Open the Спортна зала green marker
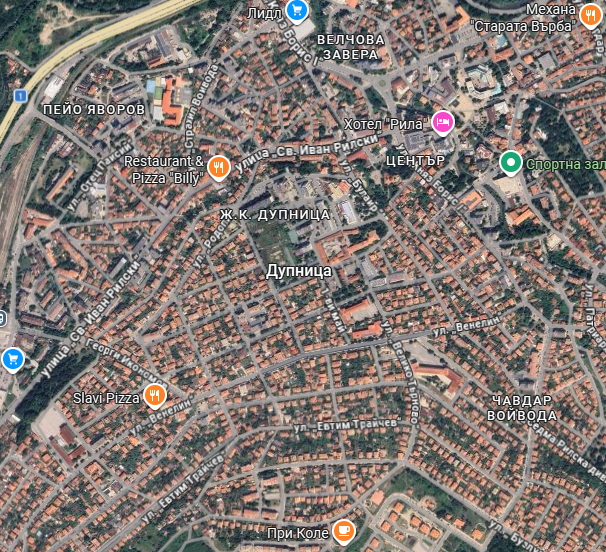The height and width of the screenshot is (552, 606). click(x=510, y=161)
